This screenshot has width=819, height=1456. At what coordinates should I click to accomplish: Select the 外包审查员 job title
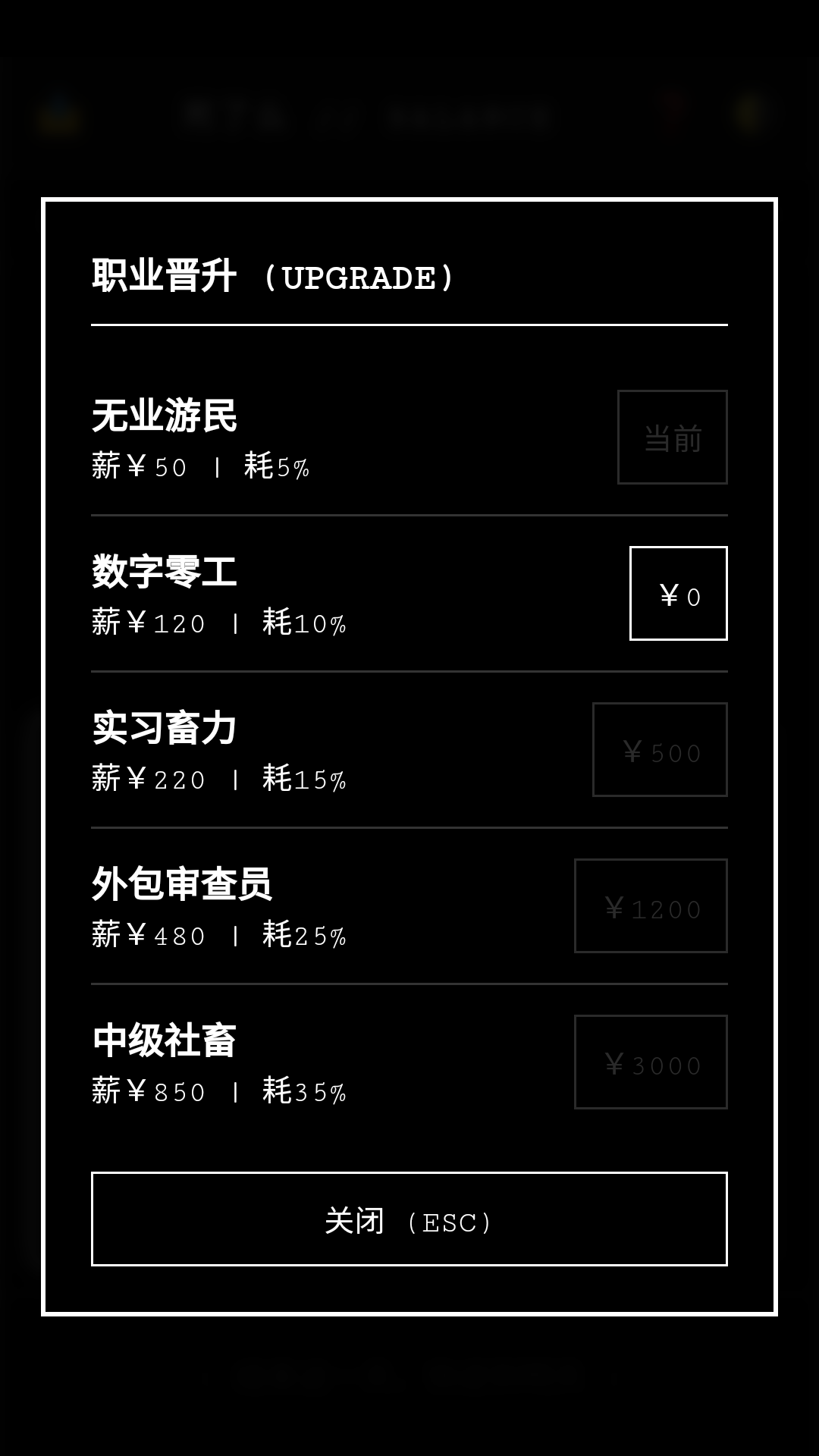(183, 883)
